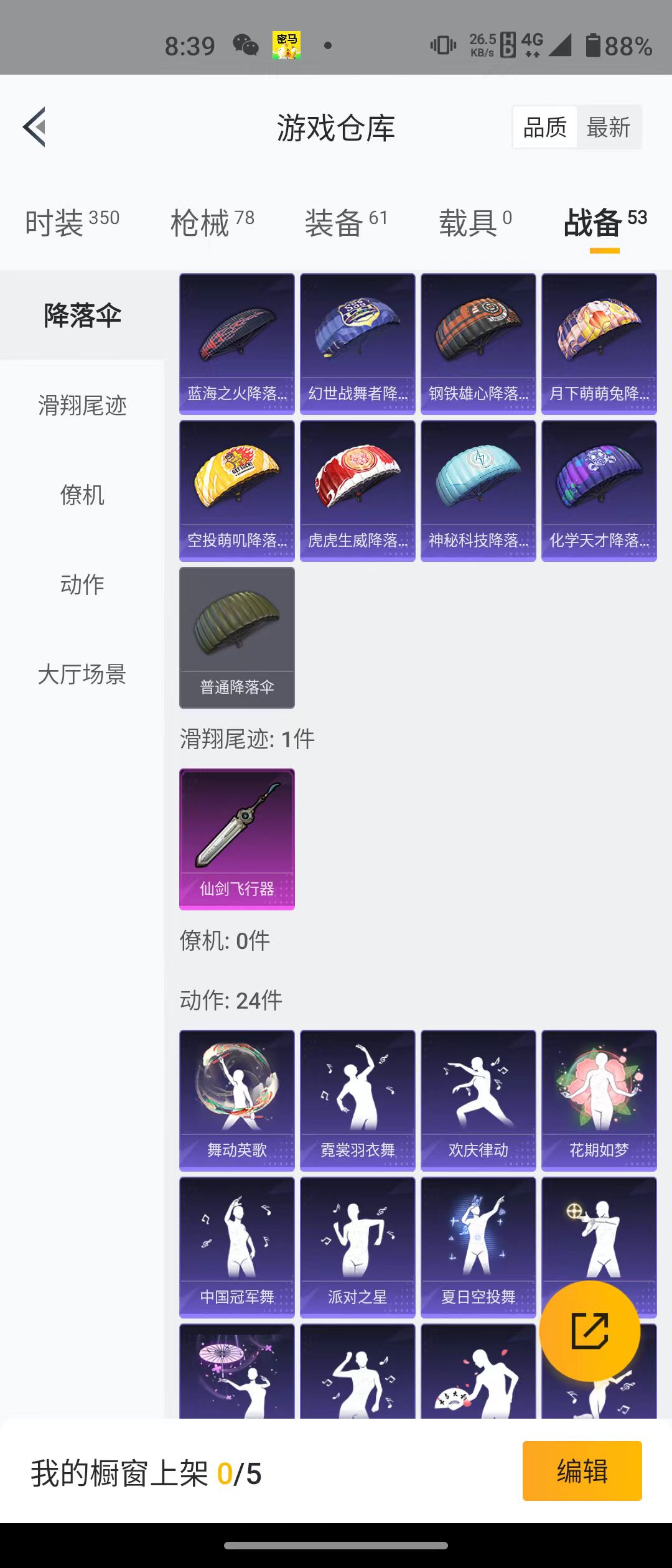Open the 仙剑飞行器 glide trail item
The image size is (672, 1568).
[x=237, y=839]
